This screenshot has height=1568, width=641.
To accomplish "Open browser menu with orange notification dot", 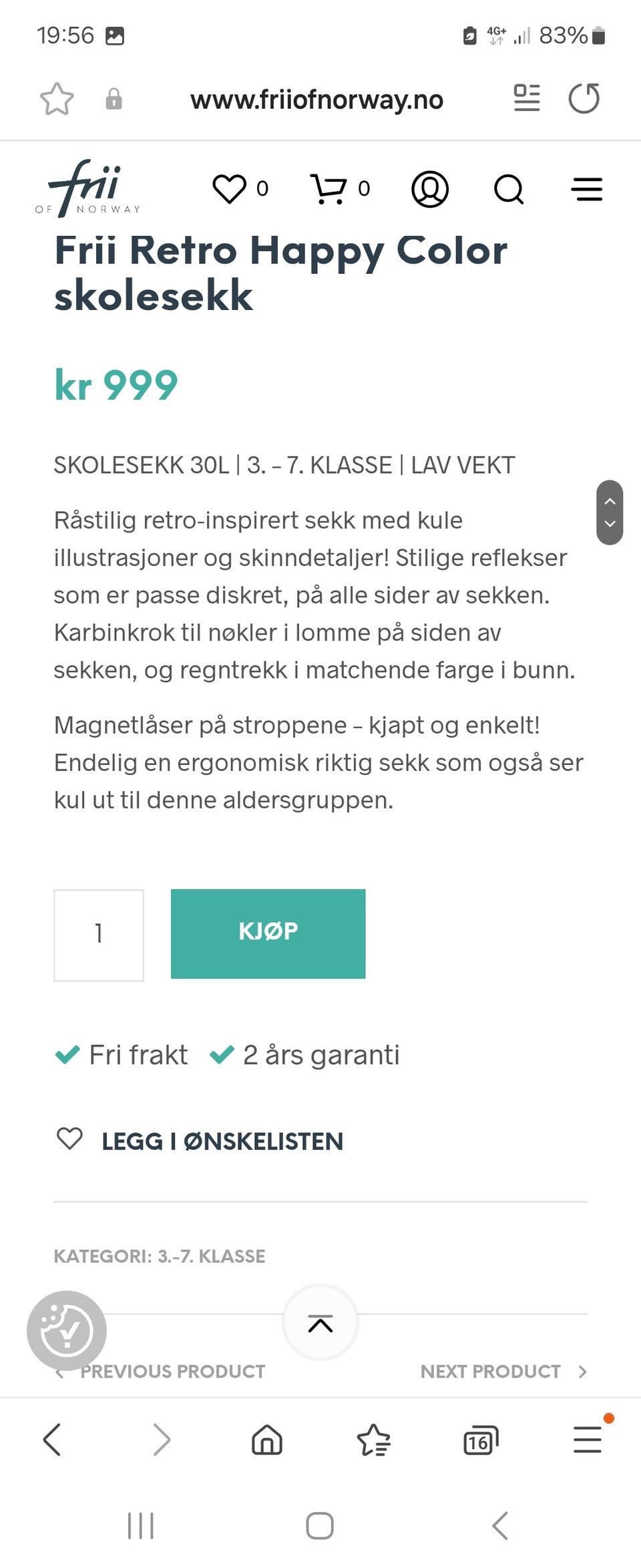I will click(x=587, y=1441).
